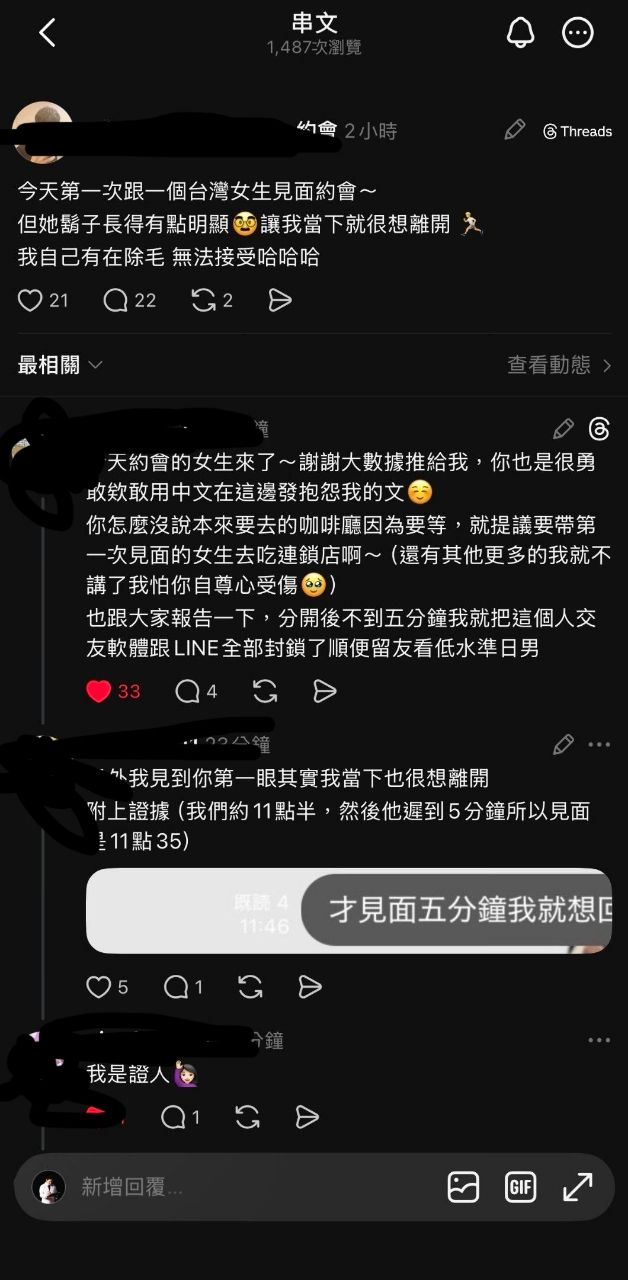The image size is (628, 1280).
Task: Open menu on the 我是證人 reply
Action: tap(598, 1040)
